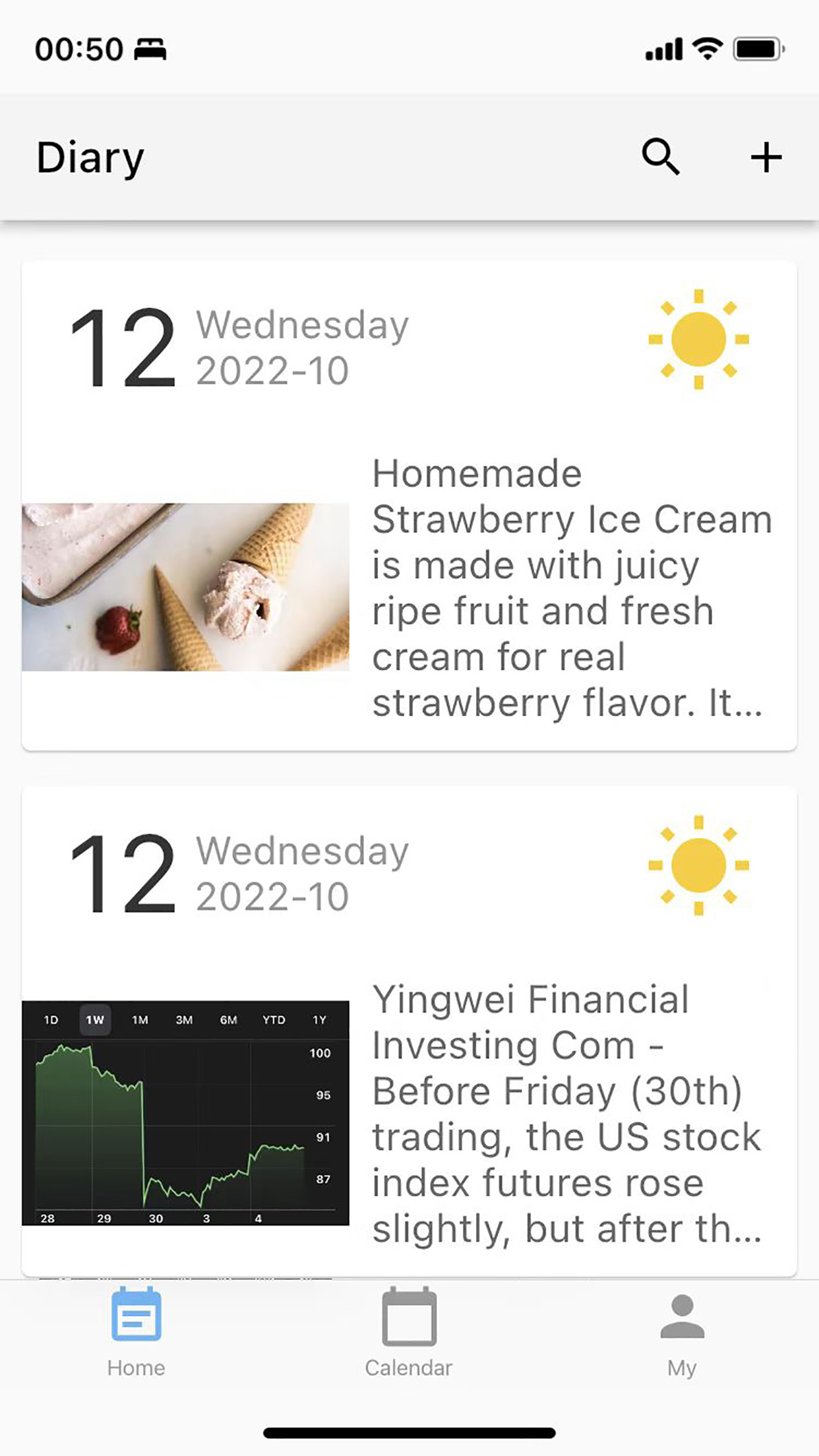Open the My profile tab
The height and width of the screenshot is (1456, 819).
tap(682, 1332)
